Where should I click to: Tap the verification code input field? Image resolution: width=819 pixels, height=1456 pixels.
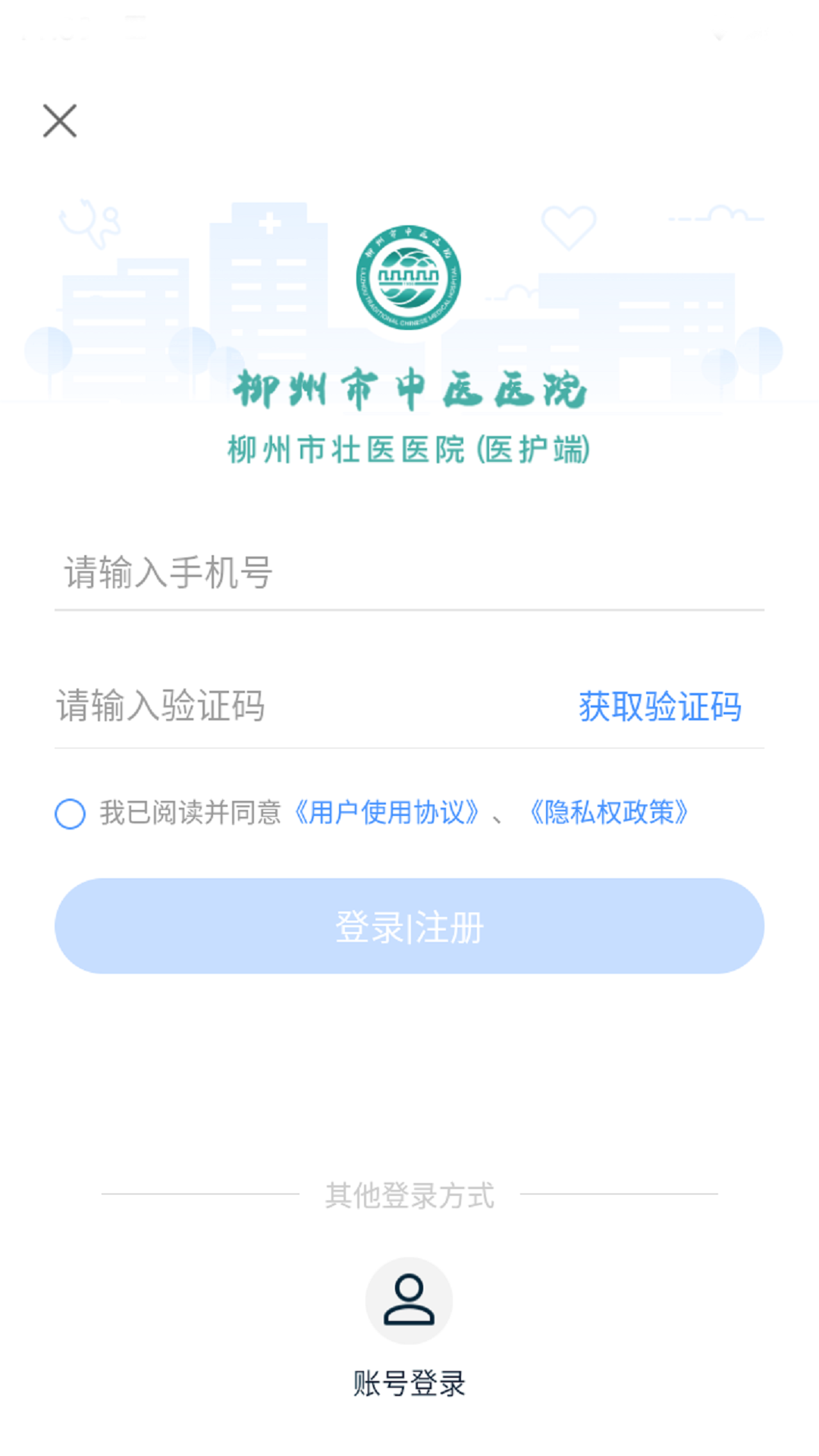303,706
